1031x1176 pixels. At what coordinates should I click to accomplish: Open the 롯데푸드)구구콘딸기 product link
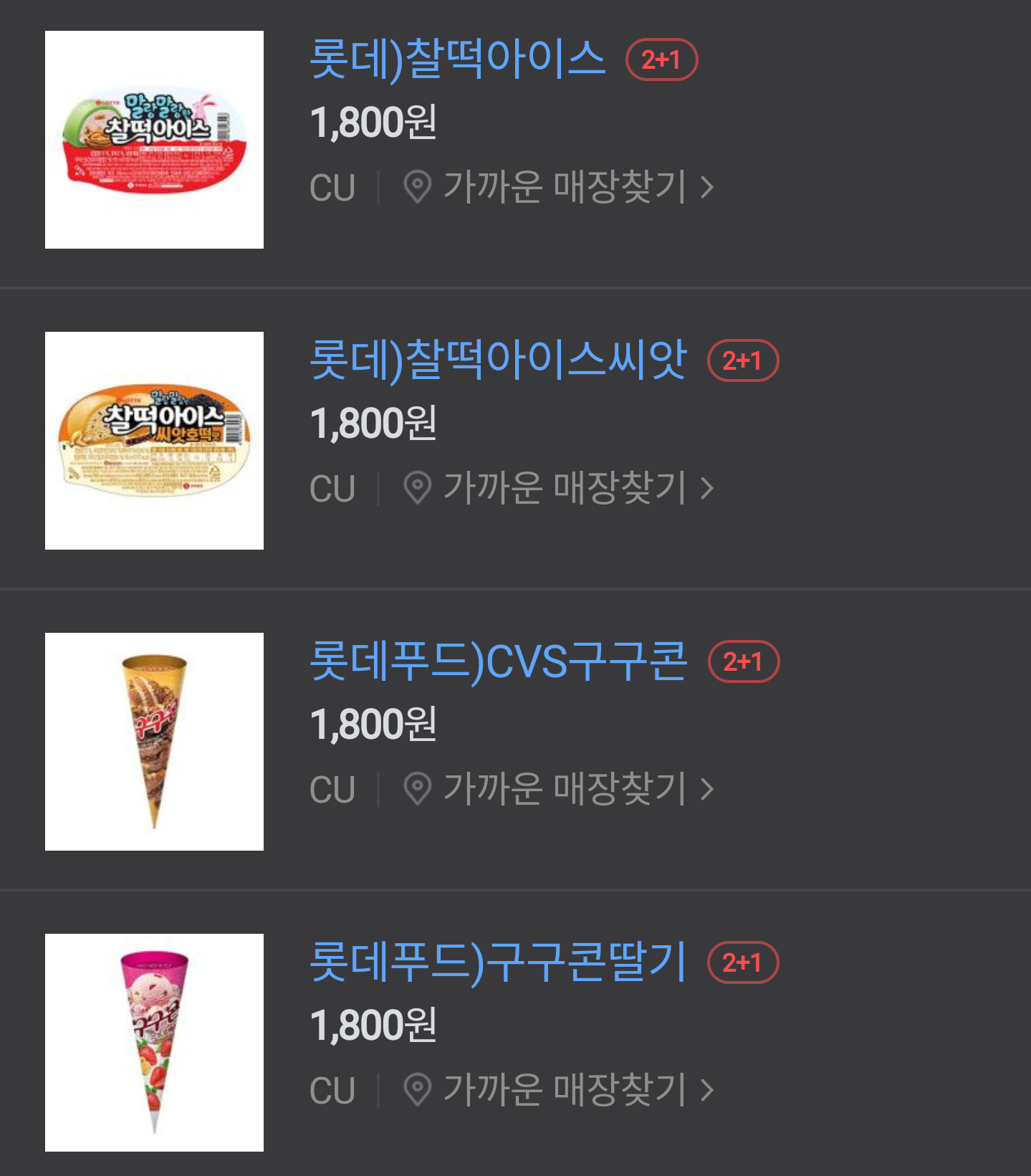tap(499, 962)
